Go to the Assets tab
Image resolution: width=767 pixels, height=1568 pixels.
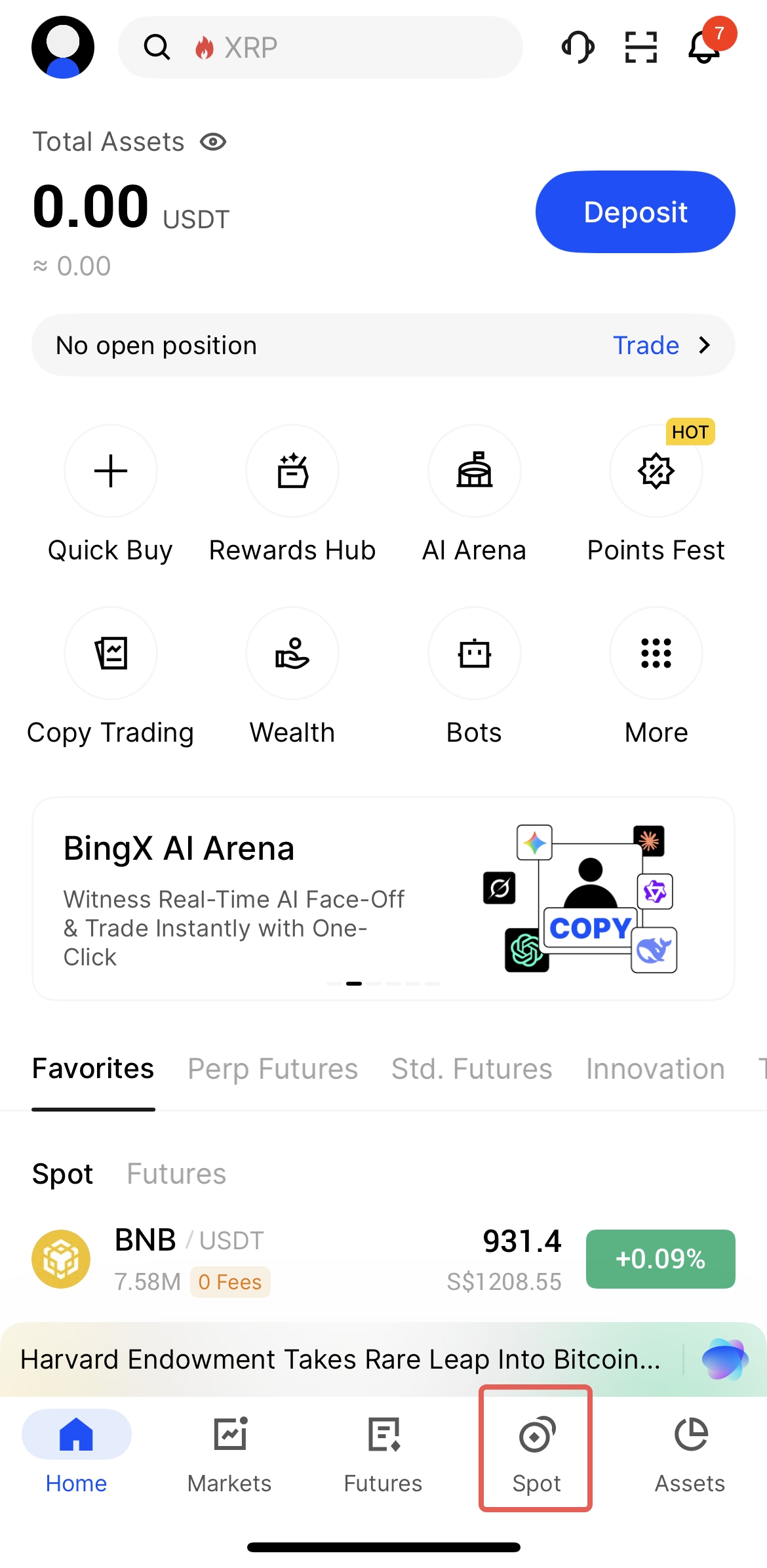[690, 1448]
